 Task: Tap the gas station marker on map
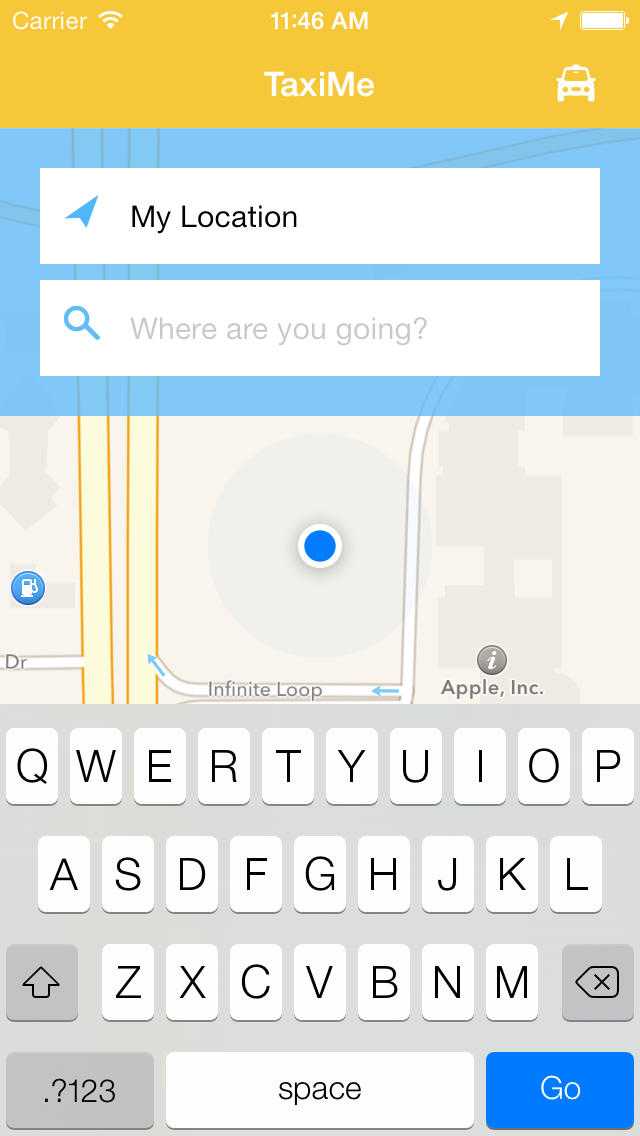tap(28, 588)
